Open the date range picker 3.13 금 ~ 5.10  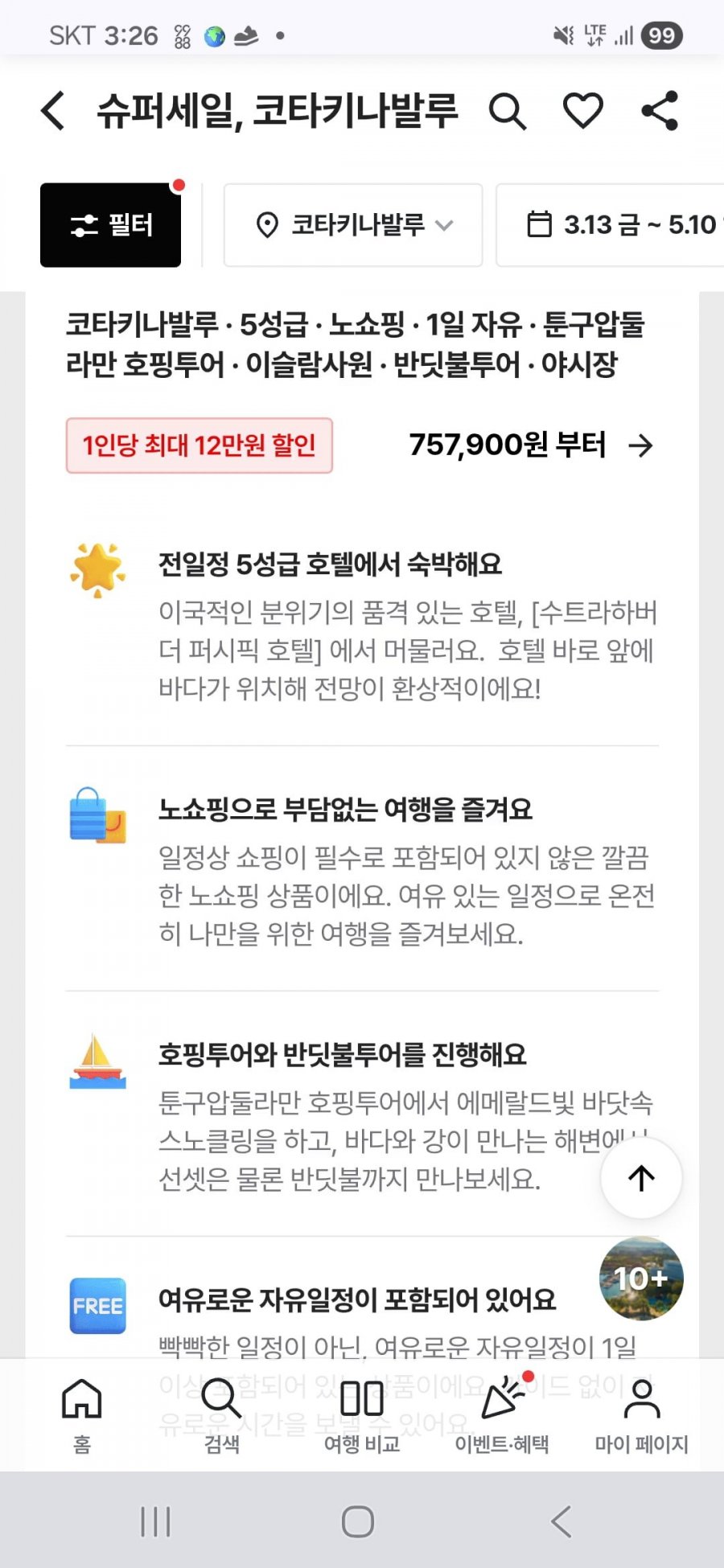pos(619,225)
